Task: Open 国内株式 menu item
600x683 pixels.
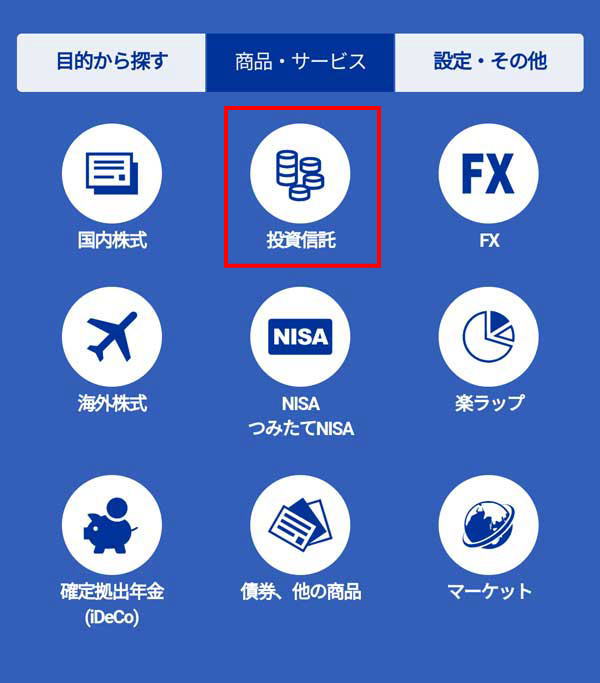Action: click(x=112, y=173)
